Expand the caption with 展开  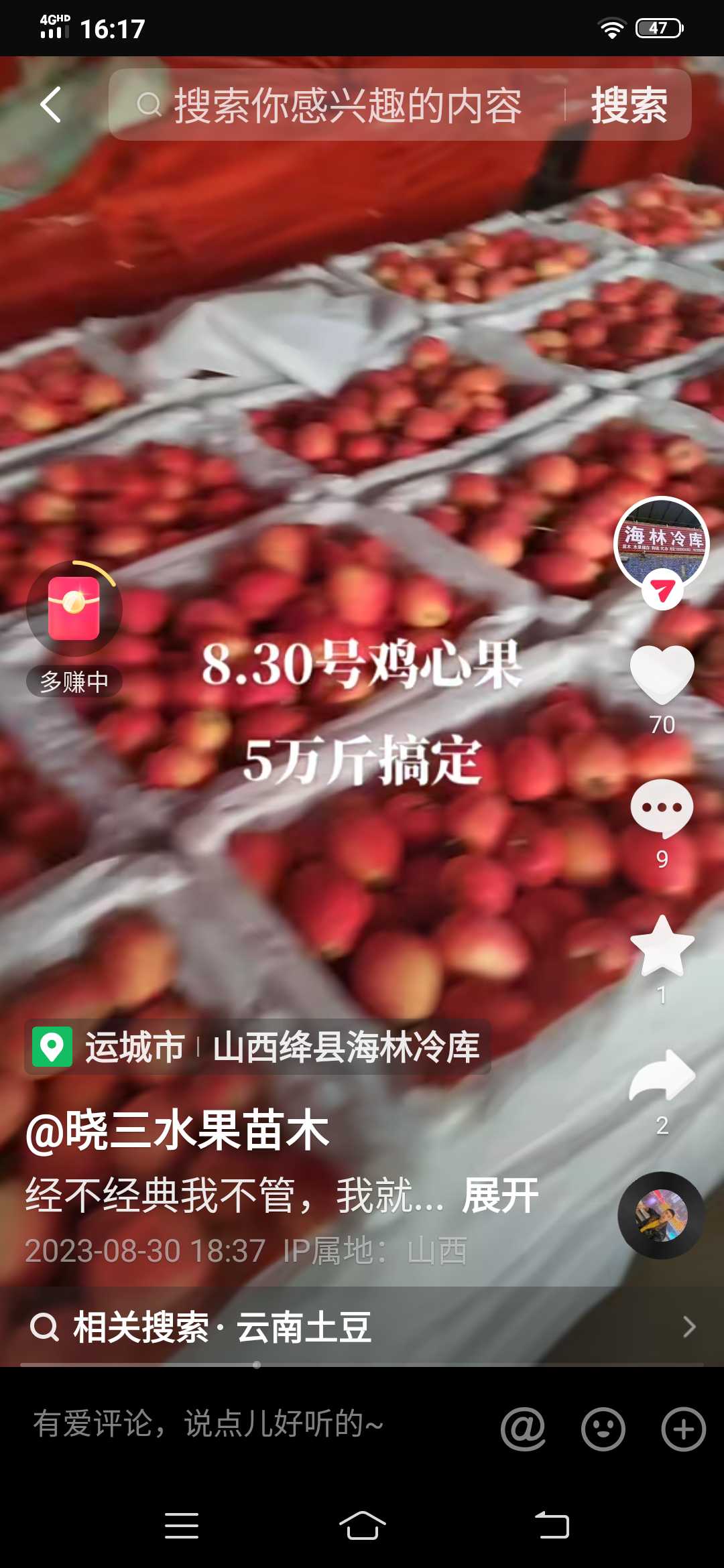[x=500, y=1195]
